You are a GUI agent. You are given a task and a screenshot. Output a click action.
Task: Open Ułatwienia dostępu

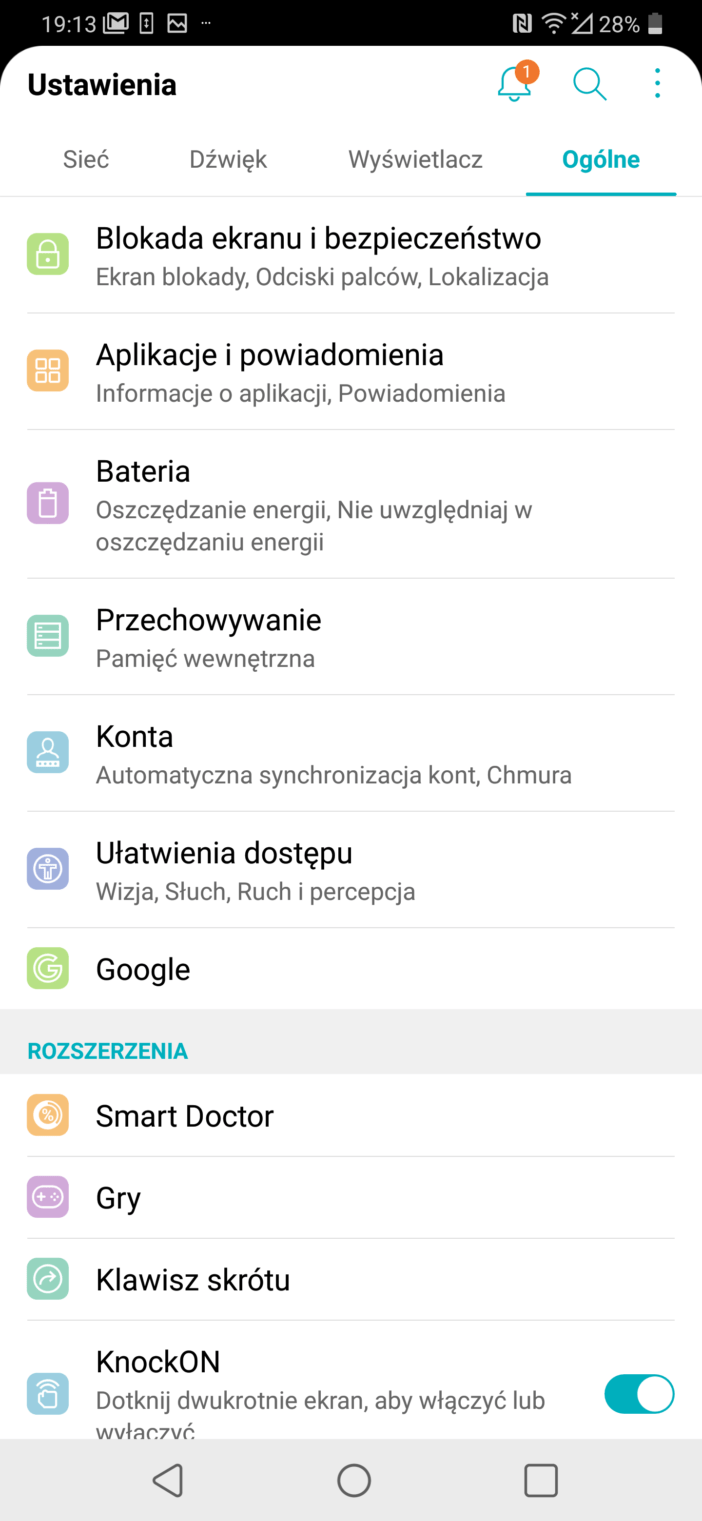[350, 870]
